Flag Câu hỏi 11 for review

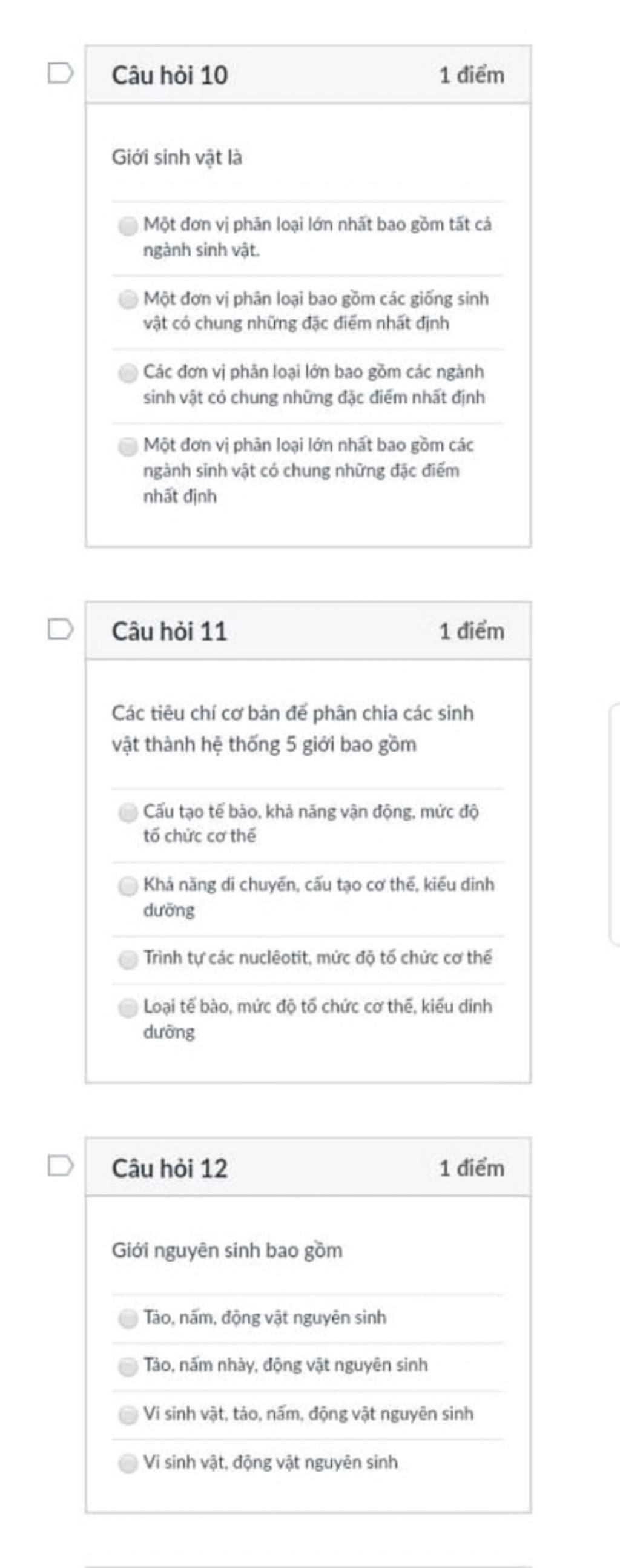coord(60,629)
